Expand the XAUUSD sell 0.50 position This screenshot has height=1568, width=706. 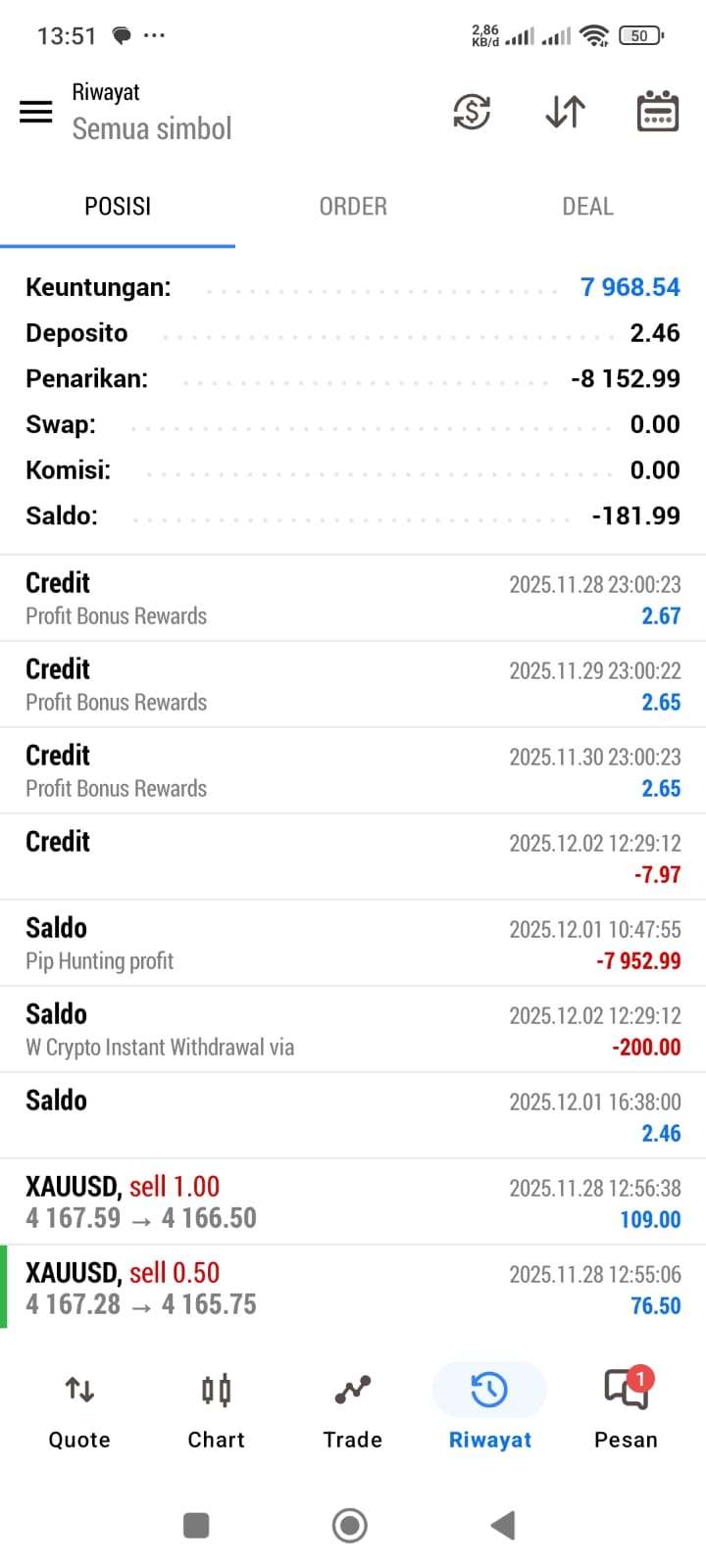[353, 1288]
